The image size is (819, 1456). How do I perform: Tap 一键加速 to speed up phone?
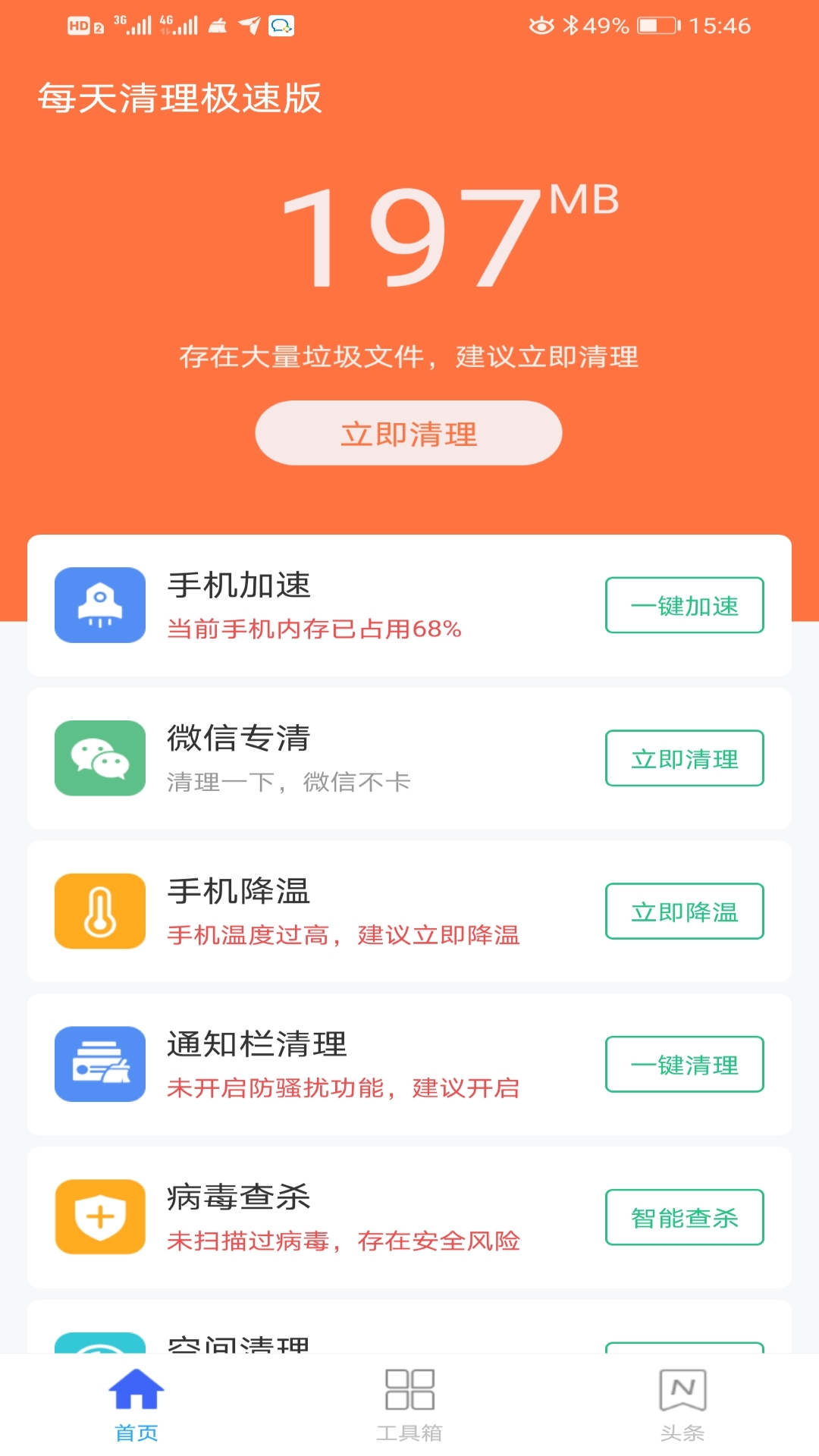pyautogui.click(x=684, y=605)
